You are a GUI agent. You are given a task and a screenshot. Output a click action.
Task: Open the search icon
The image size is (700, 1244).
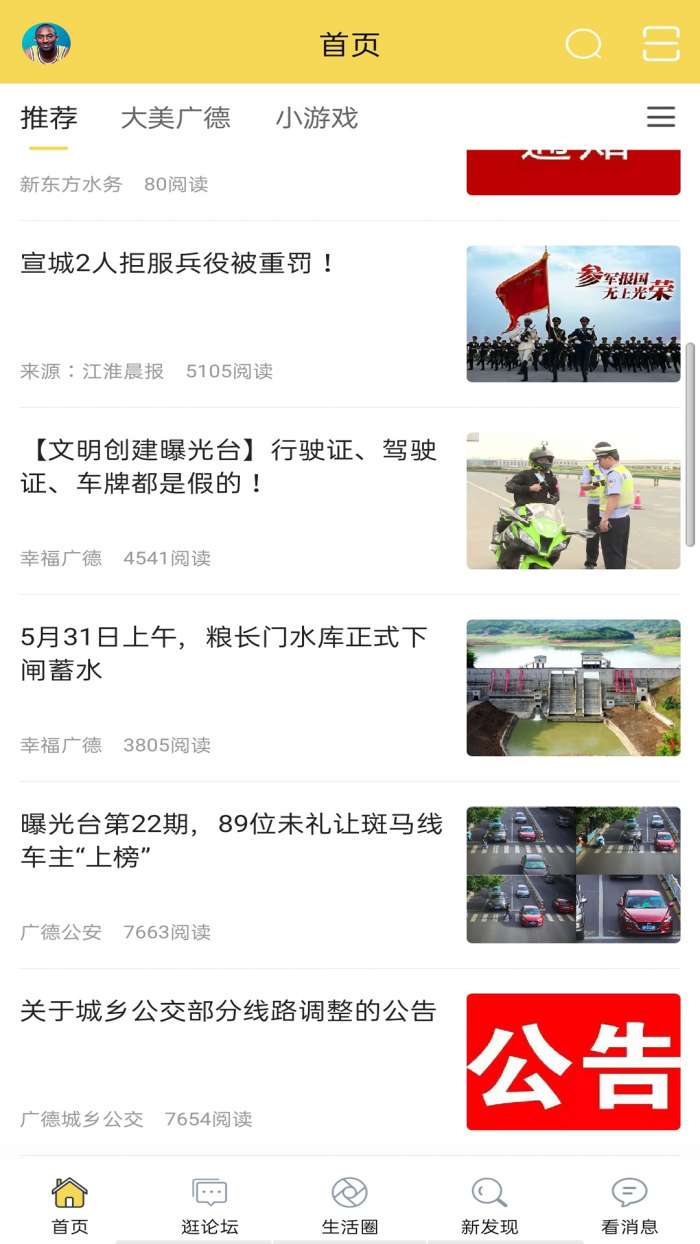pos(583,44)
